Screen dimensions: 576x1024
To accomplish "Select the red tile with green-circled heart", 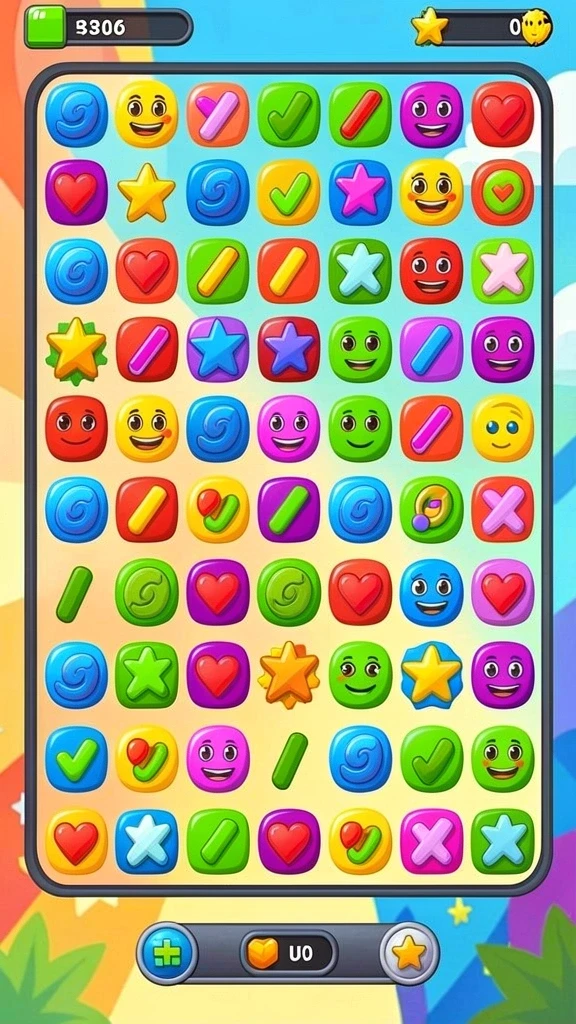I will click(502, 193).
